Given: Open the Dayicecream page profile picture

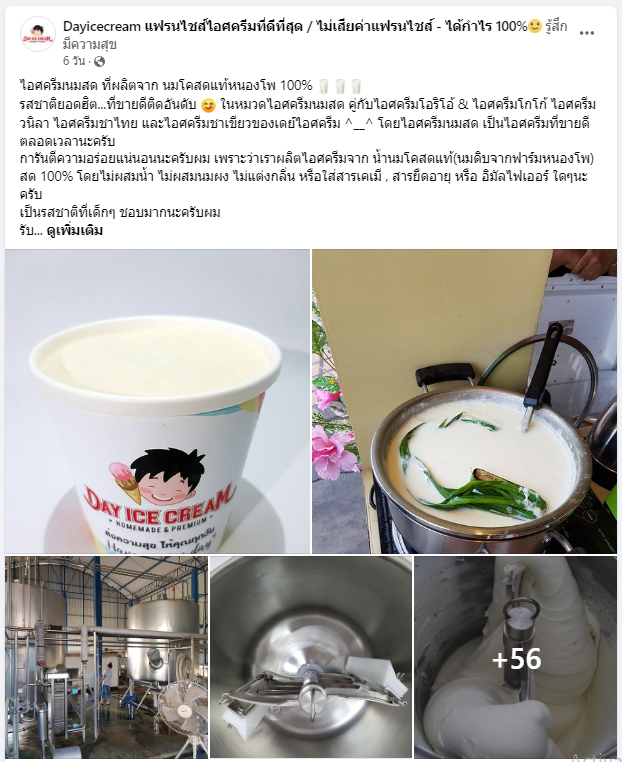Looking at the screenshot, I should pos(38,34).
